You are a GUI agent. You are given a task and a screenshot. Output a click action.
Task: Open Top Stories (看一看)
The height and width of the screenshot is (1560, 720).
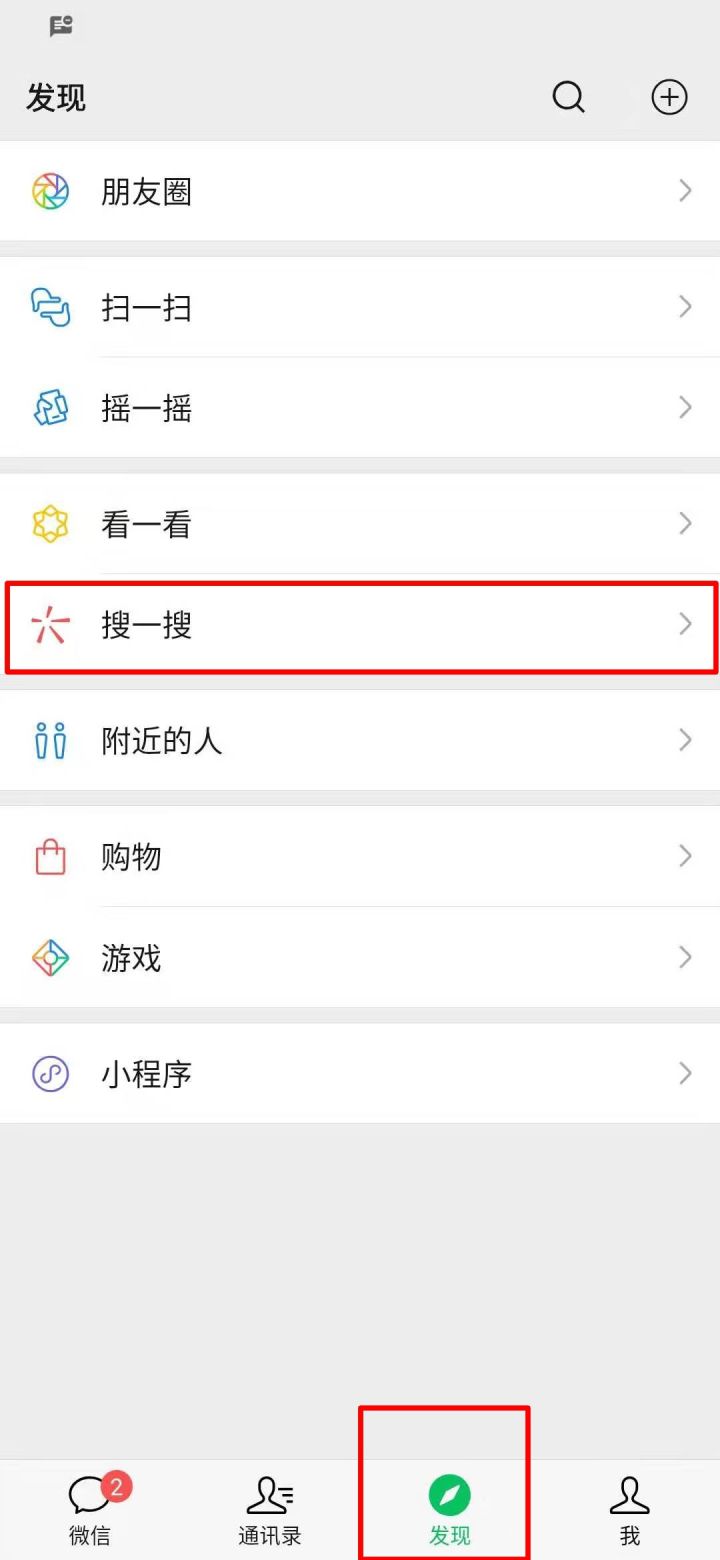[x=145, y=524]
